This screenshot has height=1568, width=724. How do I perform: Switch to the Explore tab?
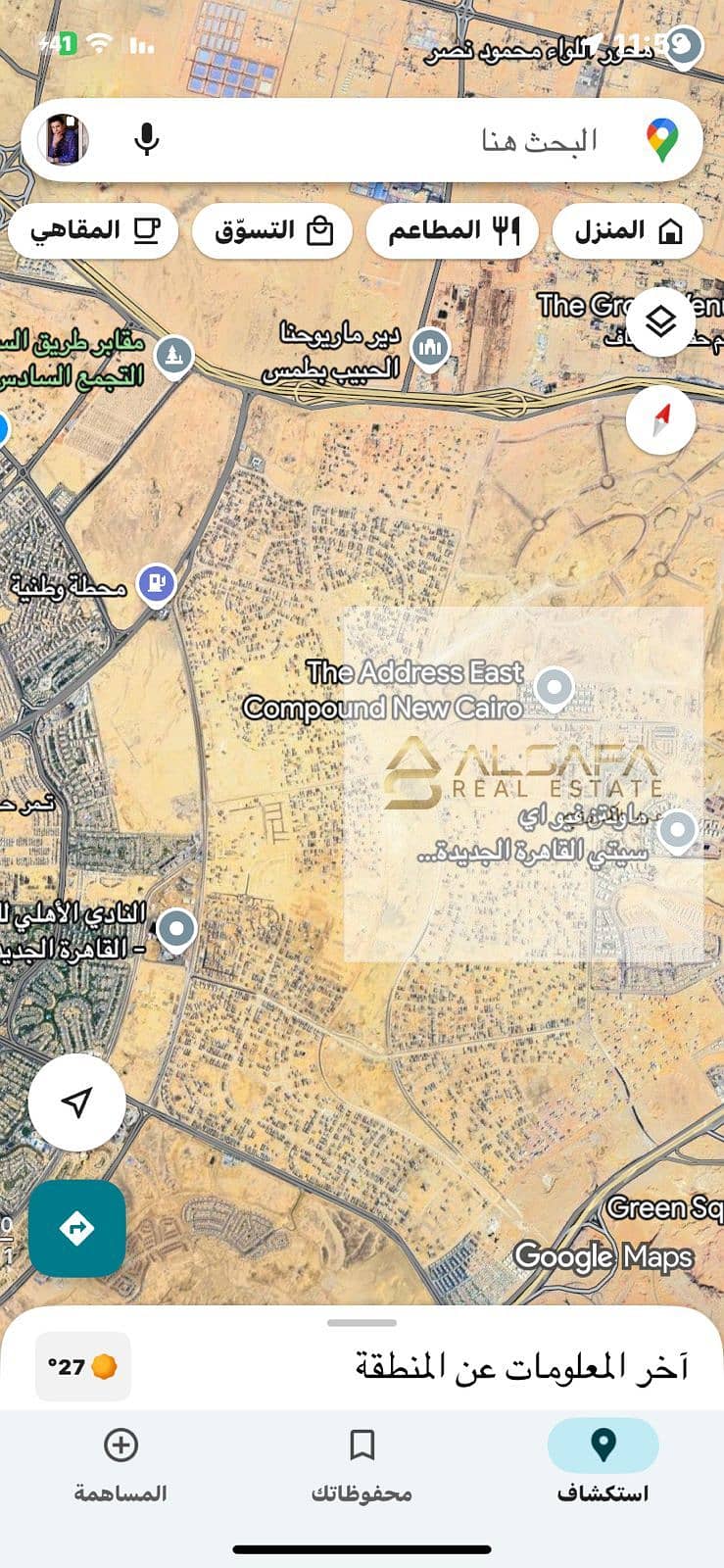[603, 1462]
